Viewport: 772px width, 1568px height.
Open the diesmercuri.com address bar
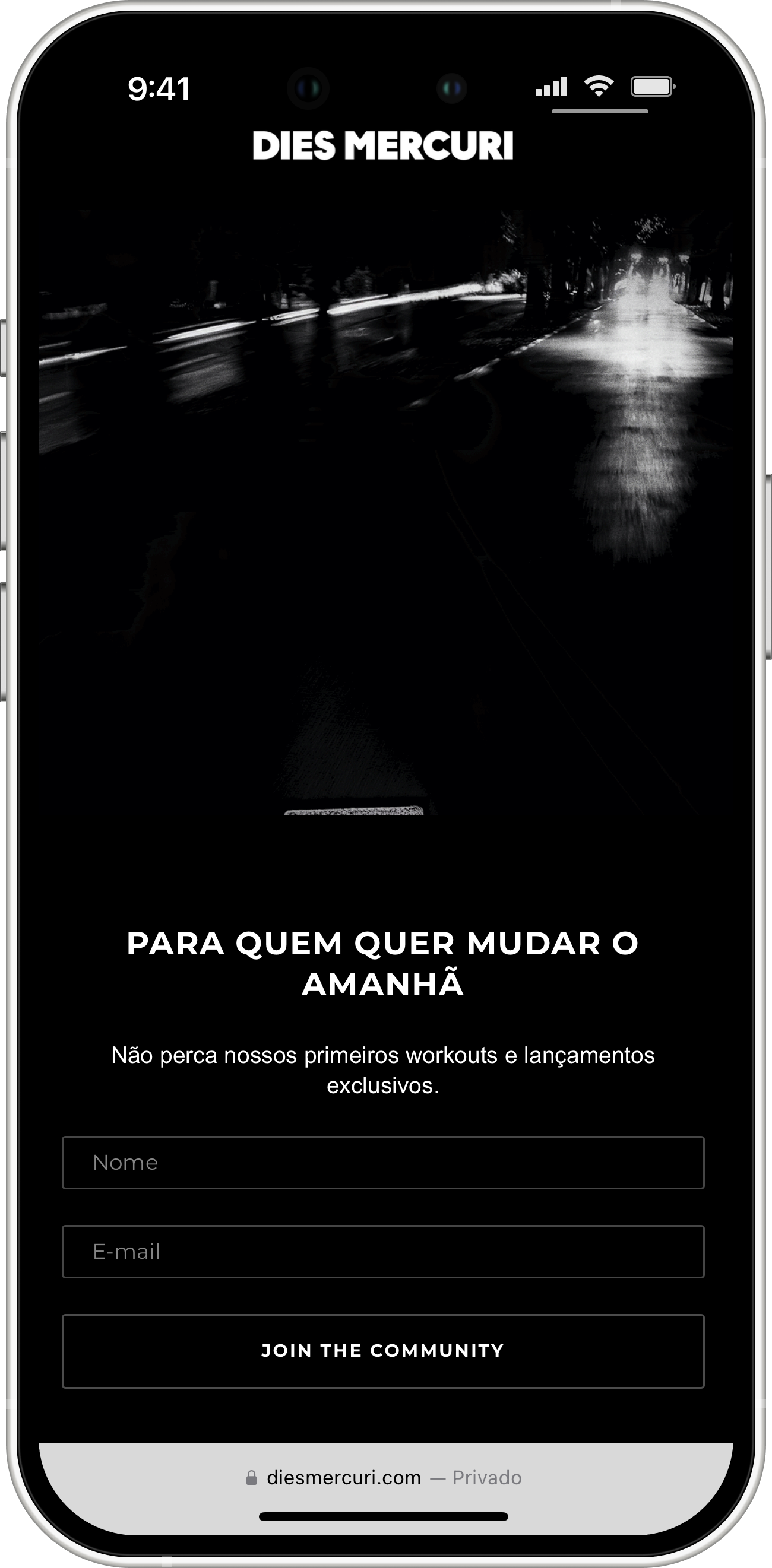[383, 1477]
